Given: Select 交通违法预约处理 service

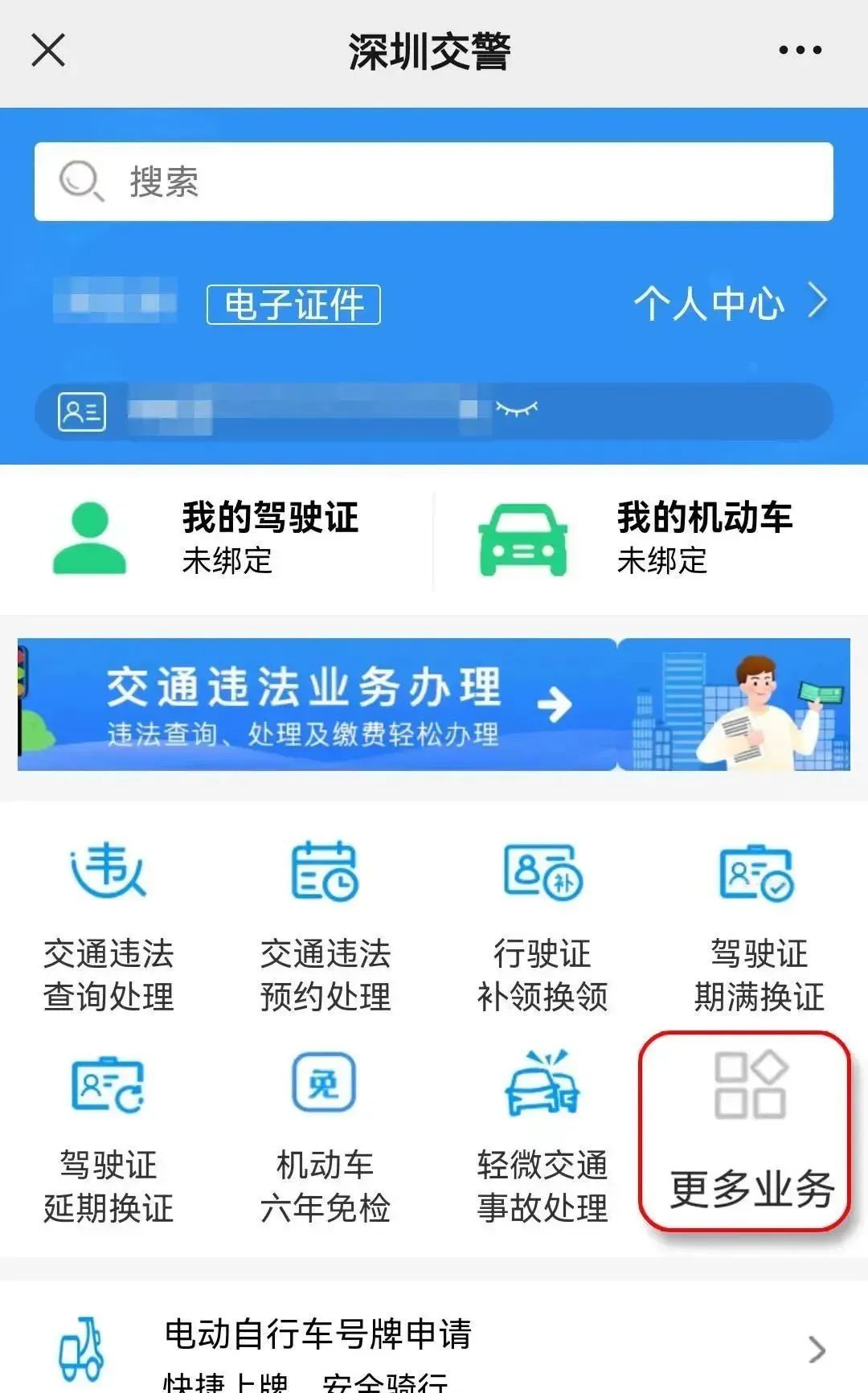Looking at the screenshot, I should 325,924.
